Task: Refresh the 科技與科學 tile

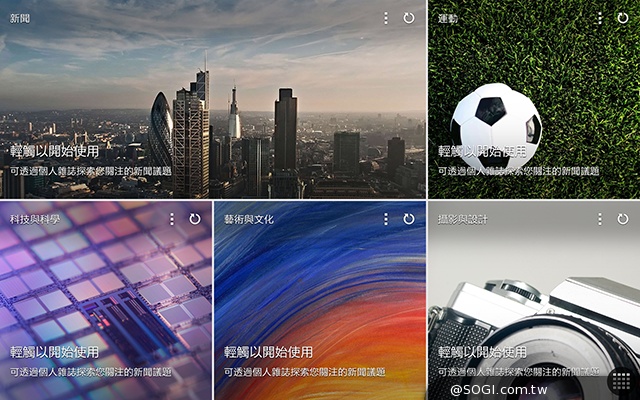Action: (195, 218)
